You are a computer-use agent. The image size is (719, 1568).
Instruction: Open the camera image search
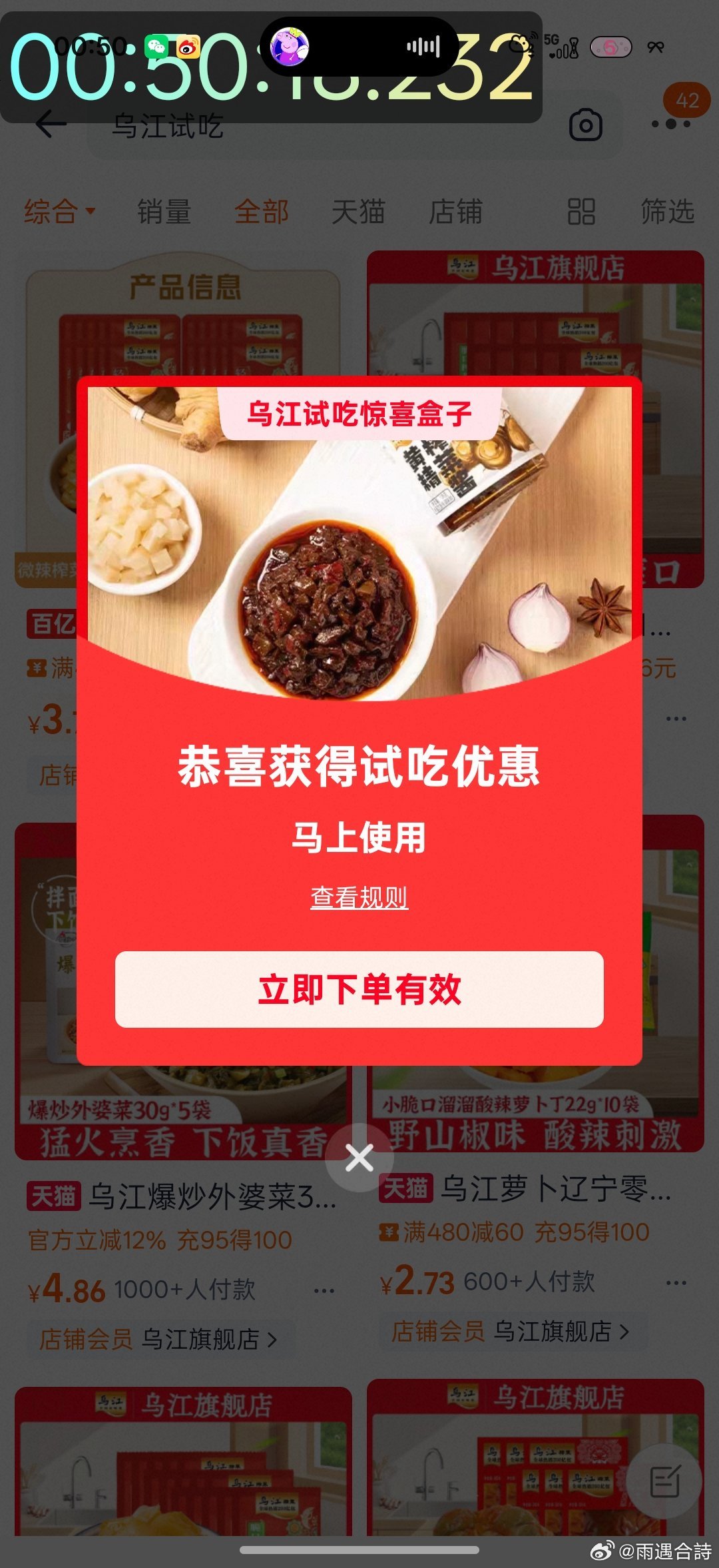pos(586,125)
